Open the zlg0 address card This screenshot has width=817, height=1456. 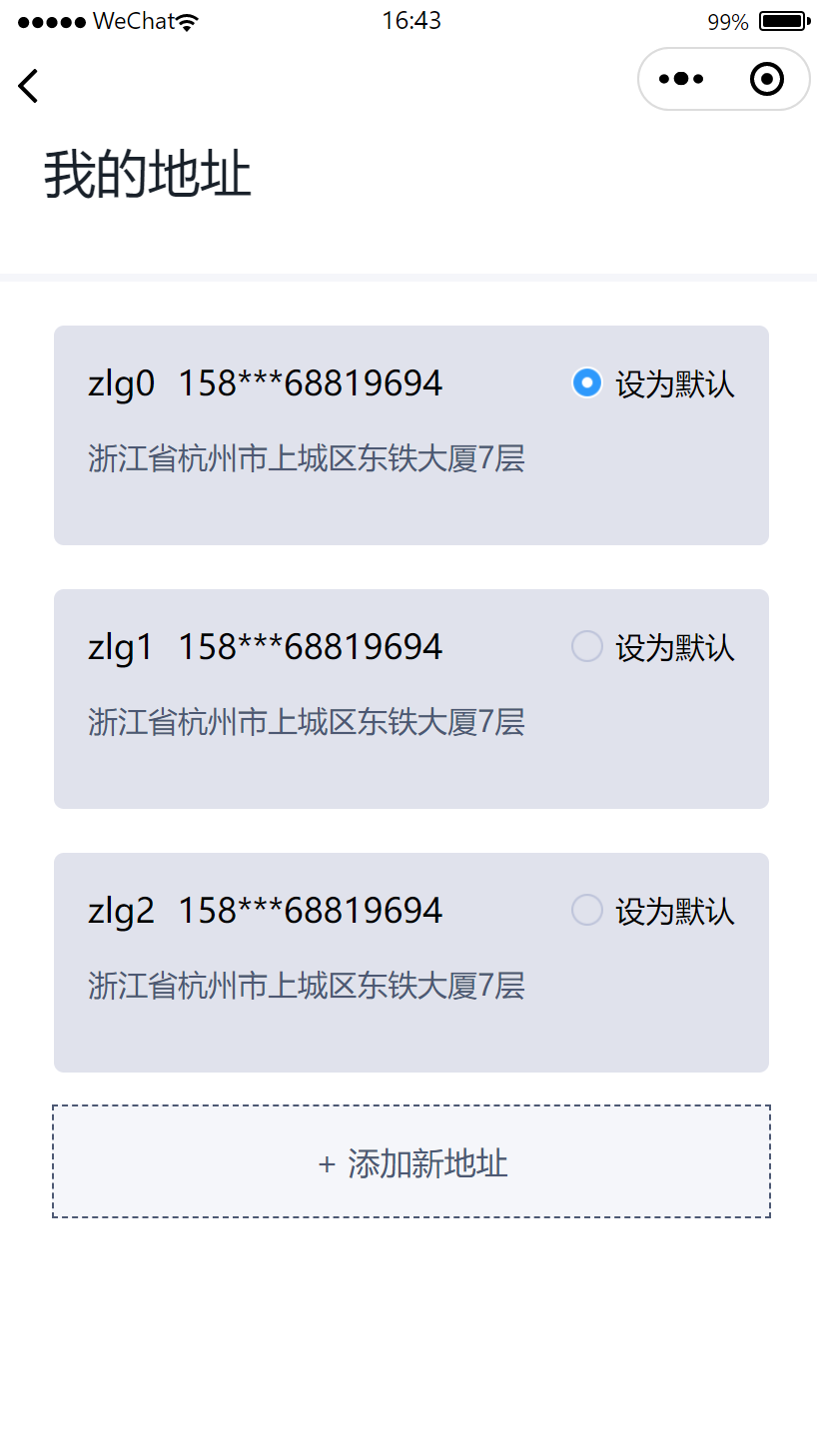pyautogui.click(x=411, y=435)
